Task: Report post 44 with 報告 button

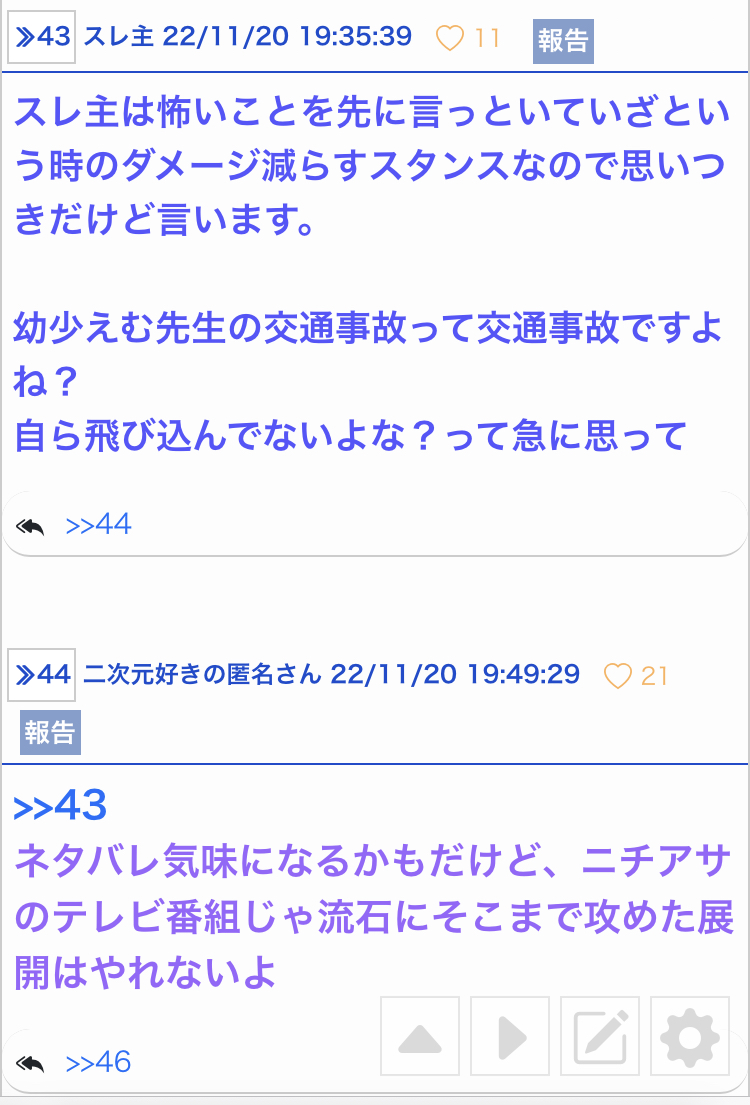Action: point(50,733)
